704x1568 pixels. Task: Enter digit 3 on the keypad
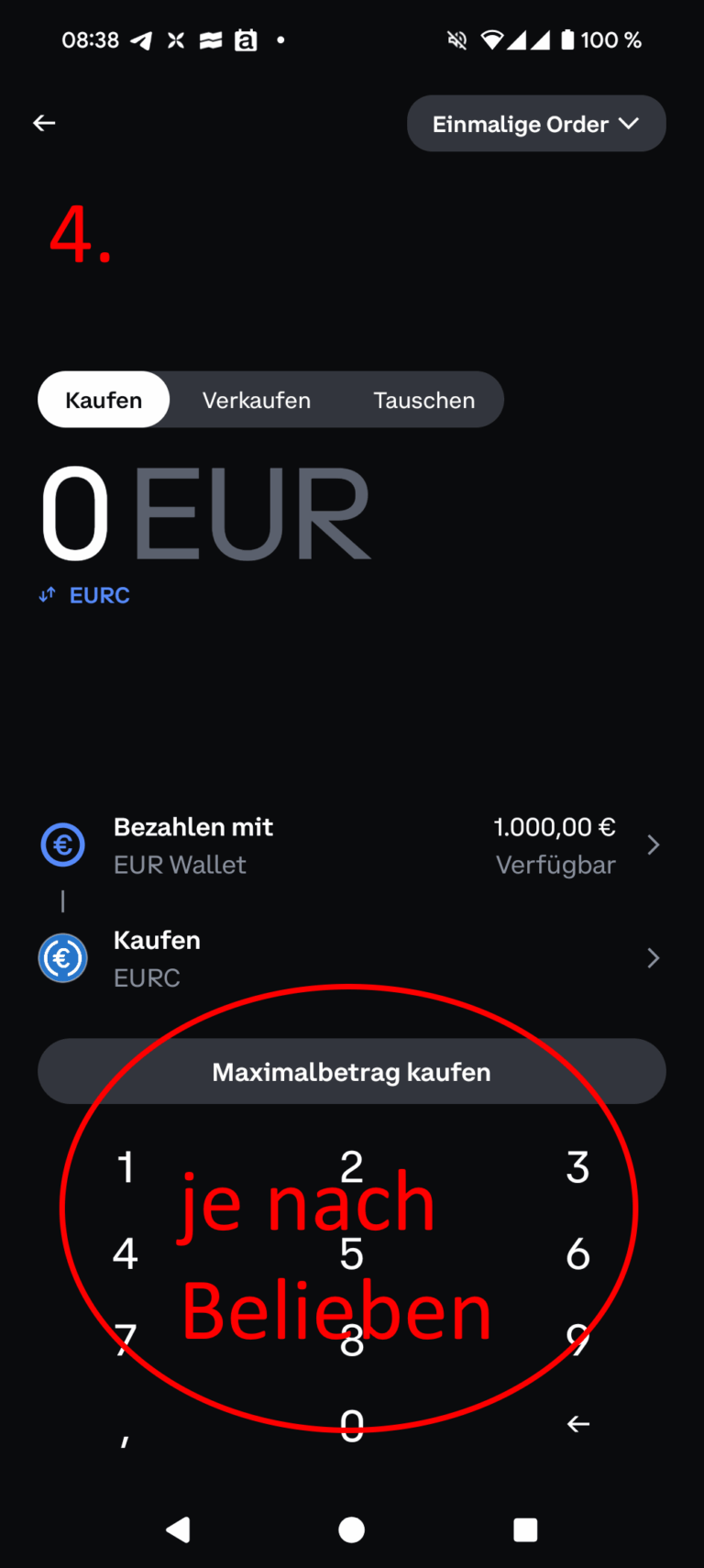click(x=577, y=1168)
